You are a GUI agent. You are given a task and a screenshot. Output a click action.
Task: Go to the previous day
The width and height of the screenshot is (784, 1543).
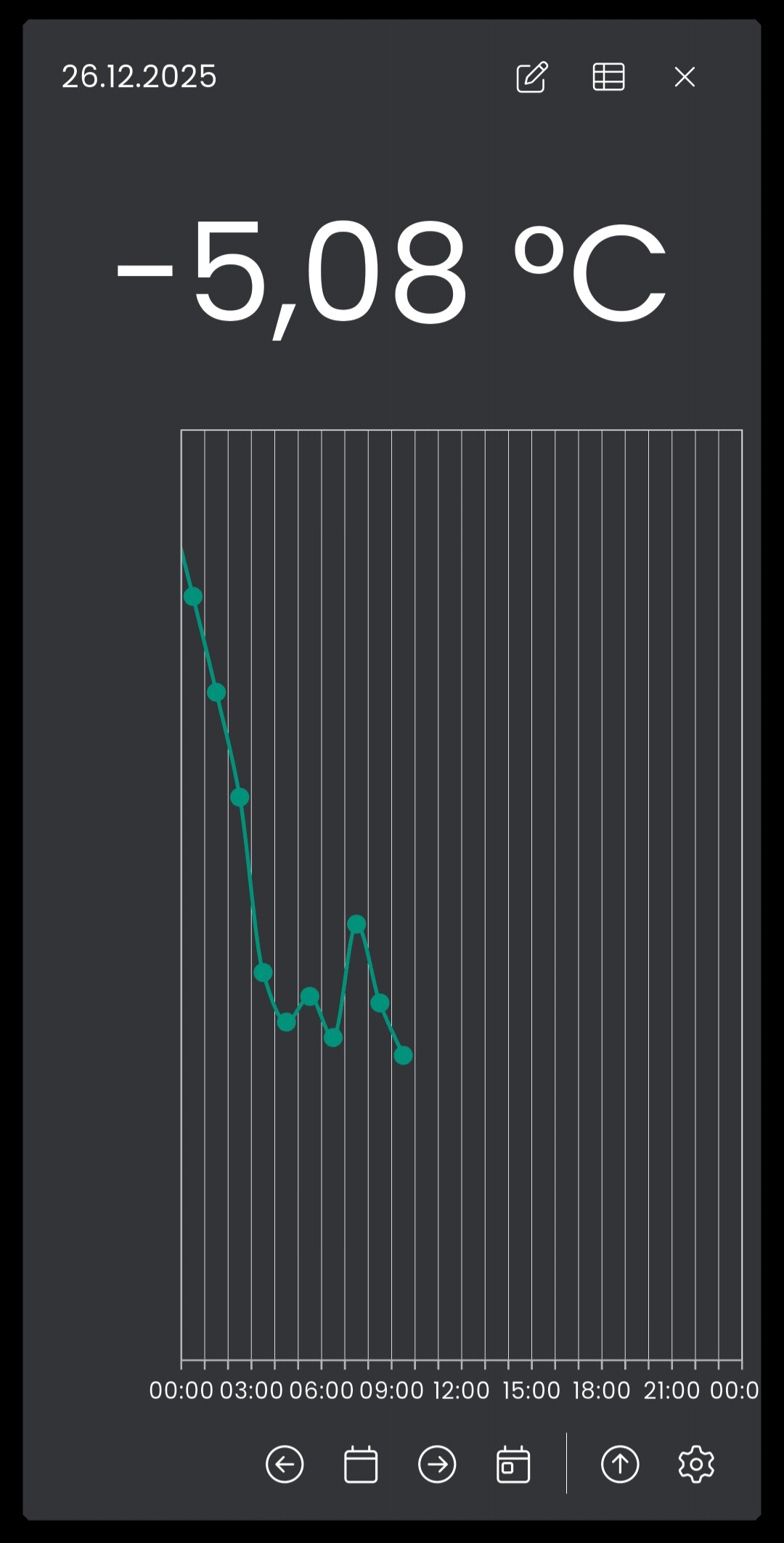point(285,1464)
